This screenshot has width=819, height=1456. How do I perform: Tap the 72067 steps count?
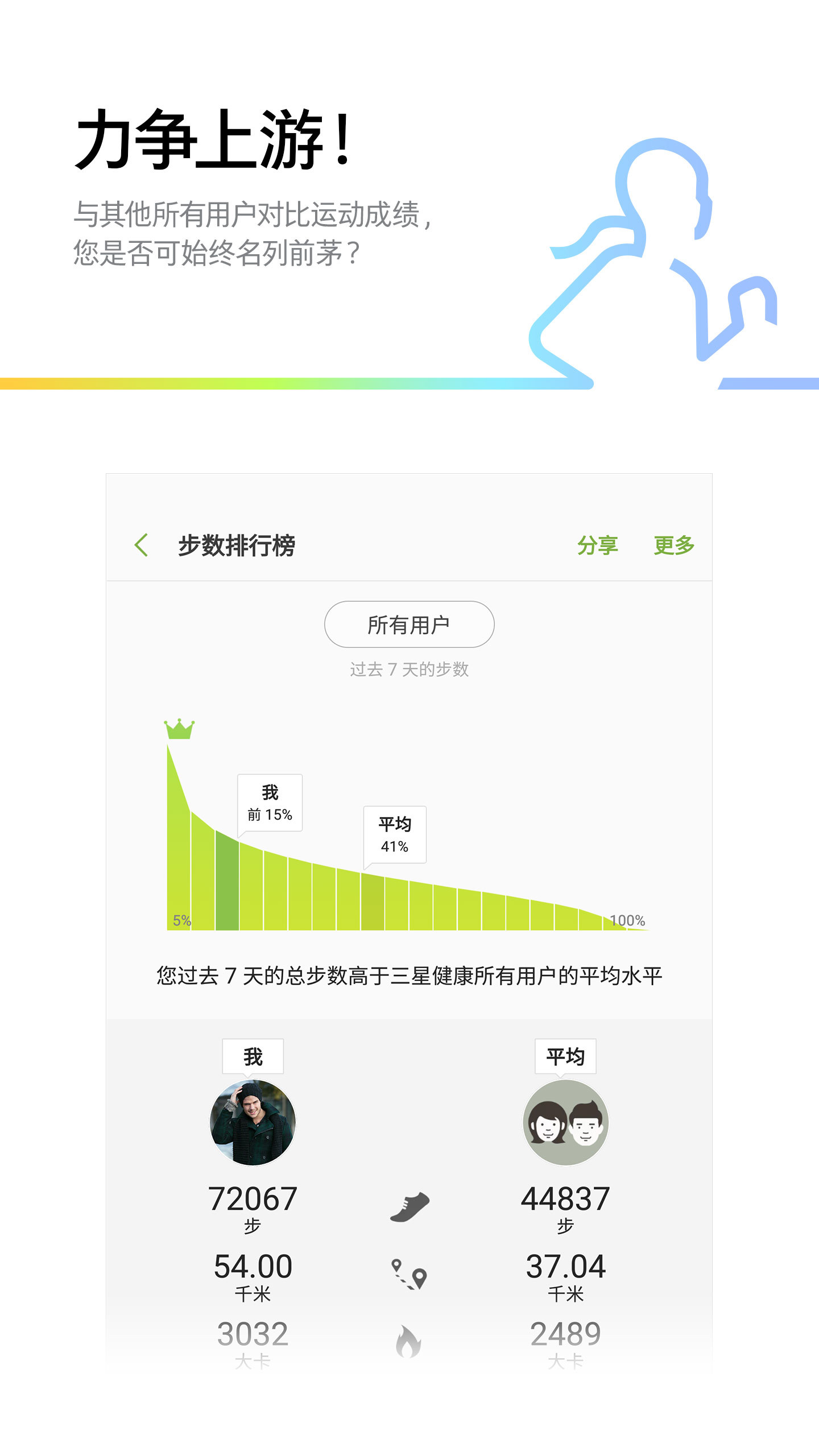[x=252, y=1196]
